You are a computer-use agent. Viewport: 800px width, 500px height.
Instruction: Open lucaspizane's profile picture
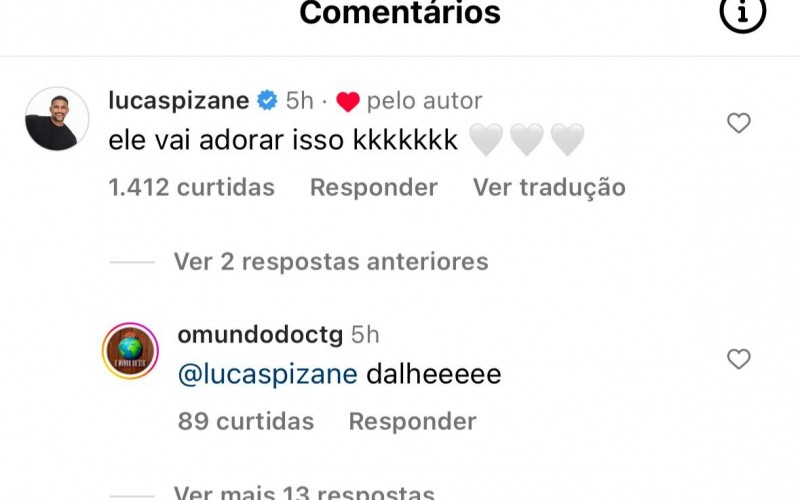click(x=57, y=119)
